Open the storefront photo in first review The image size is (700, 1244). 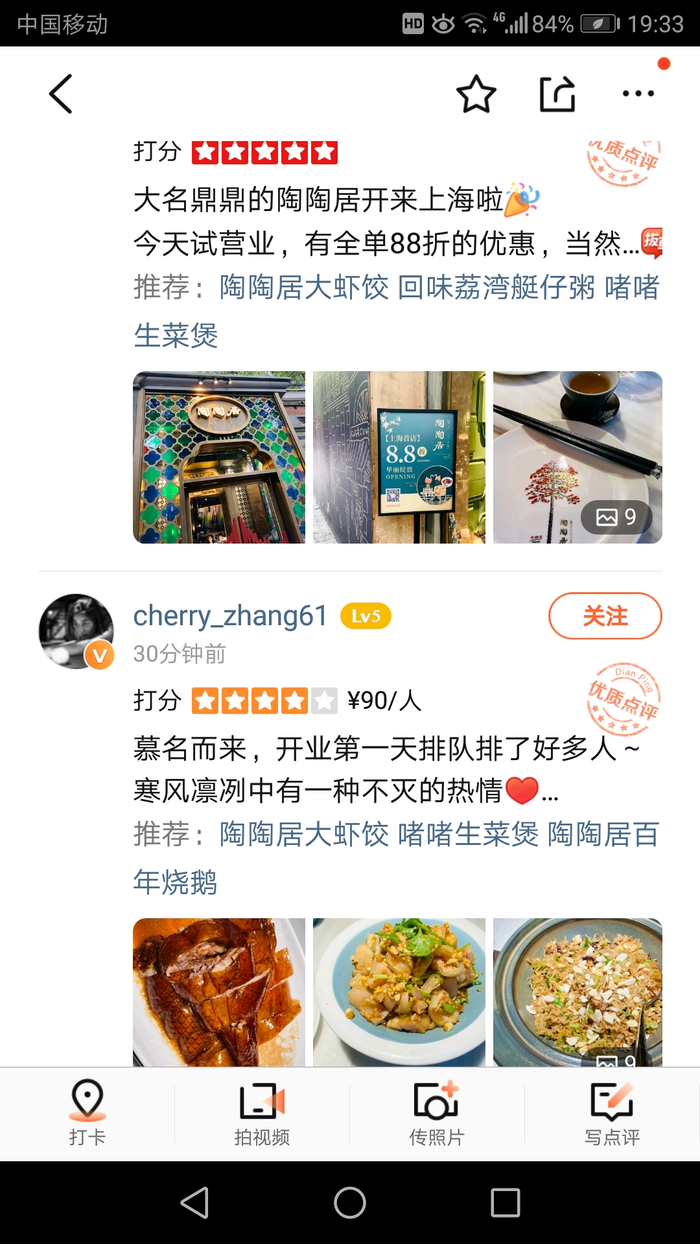click(219, 457)
